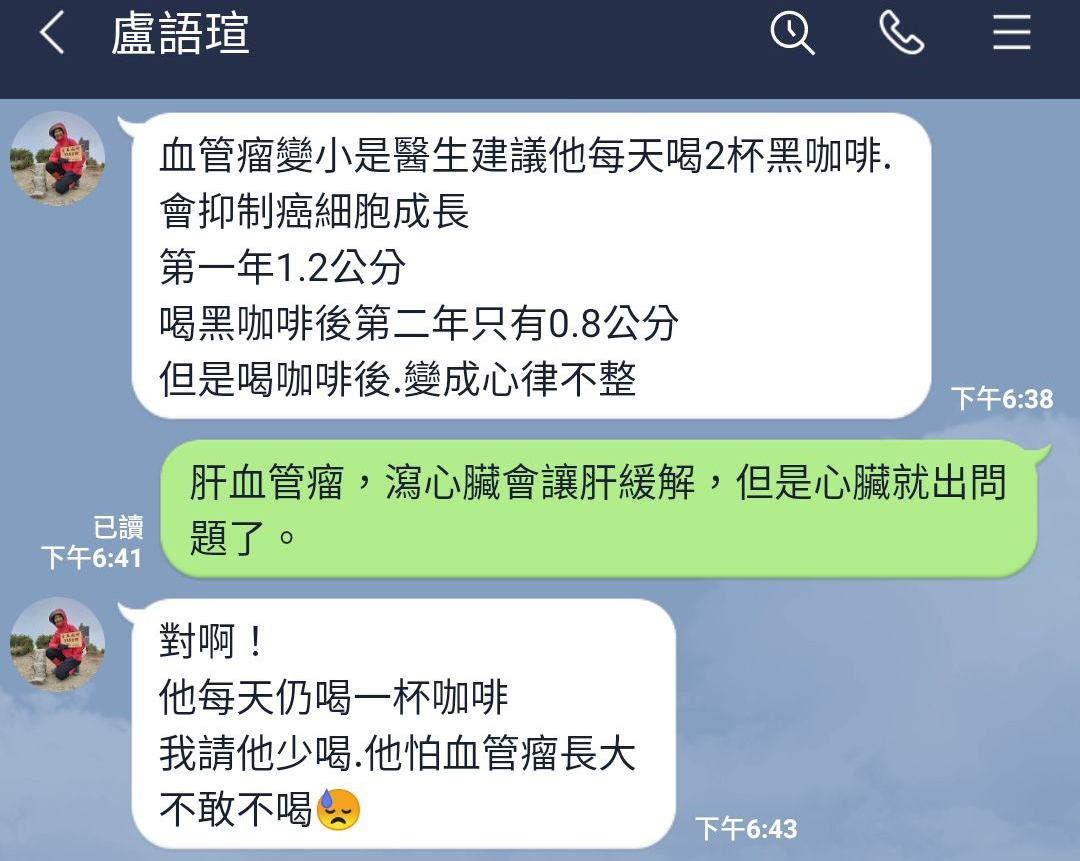1080x861 pixels.
Task: Open avatar beside the 對啊！ message
Action: [57, 645]
